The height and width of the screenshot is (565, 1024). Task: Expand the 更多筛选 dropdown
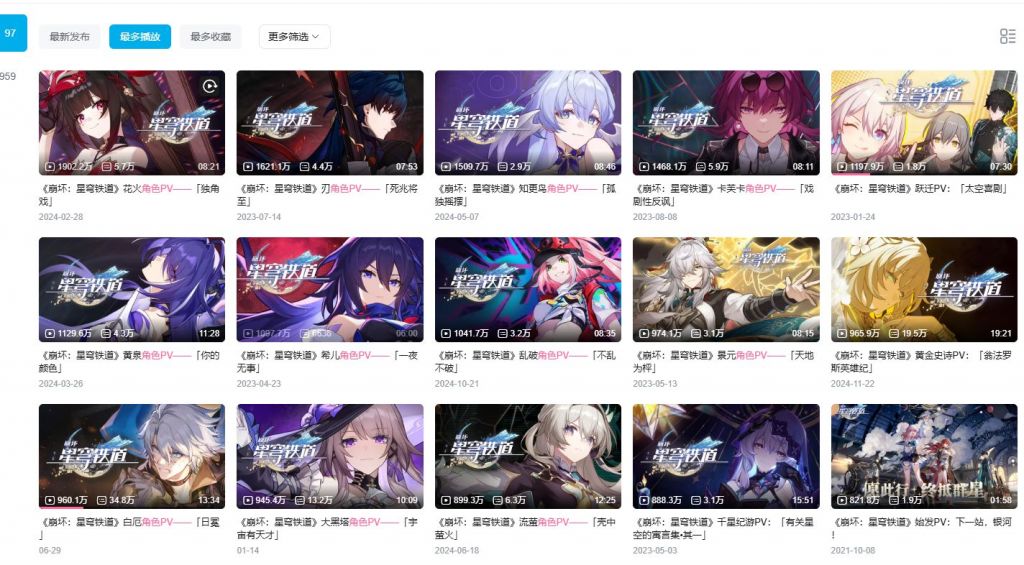point(294,37)
